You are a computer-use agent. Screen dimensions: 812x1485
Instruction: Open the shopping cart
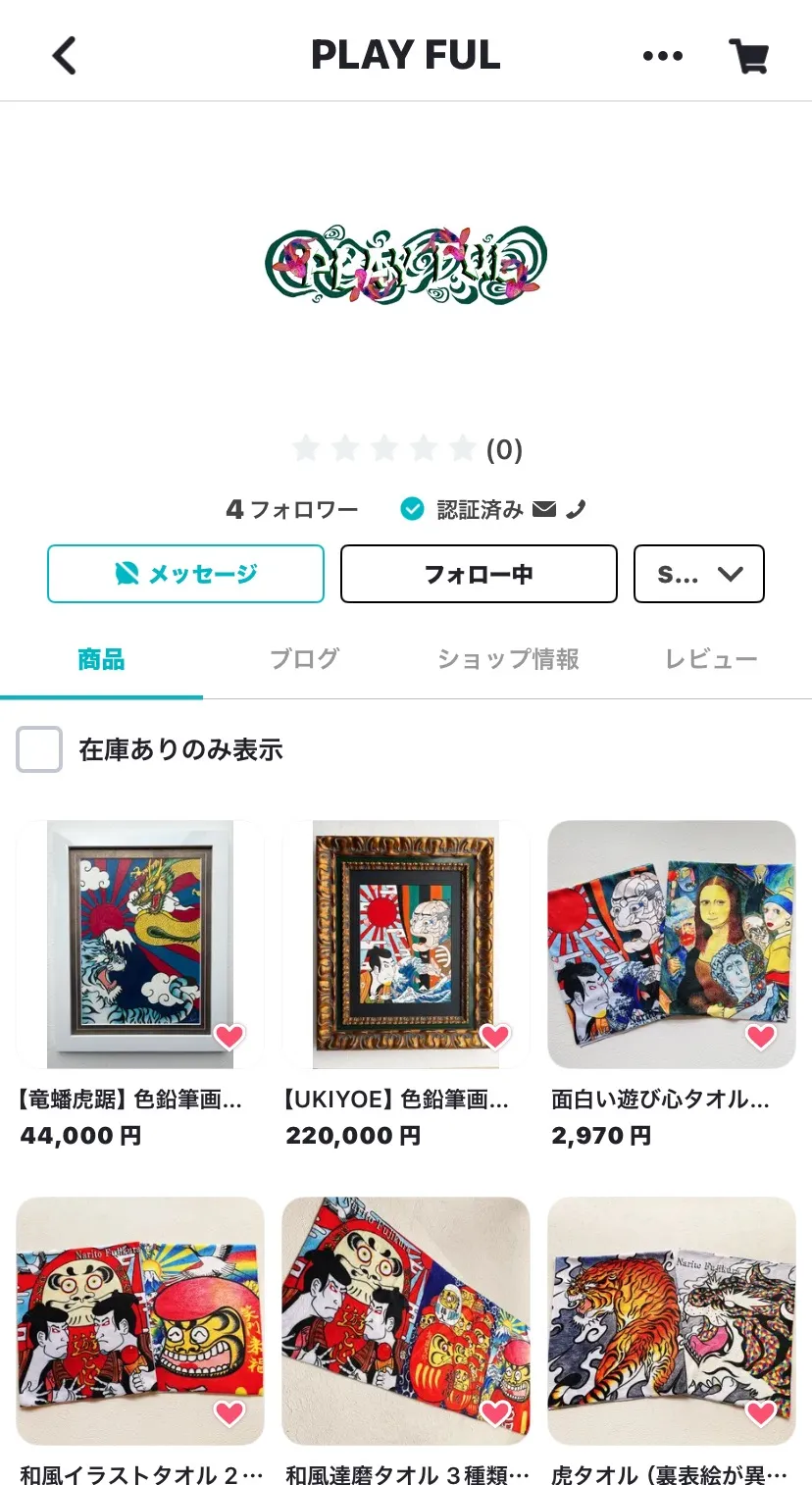[749, 56]
